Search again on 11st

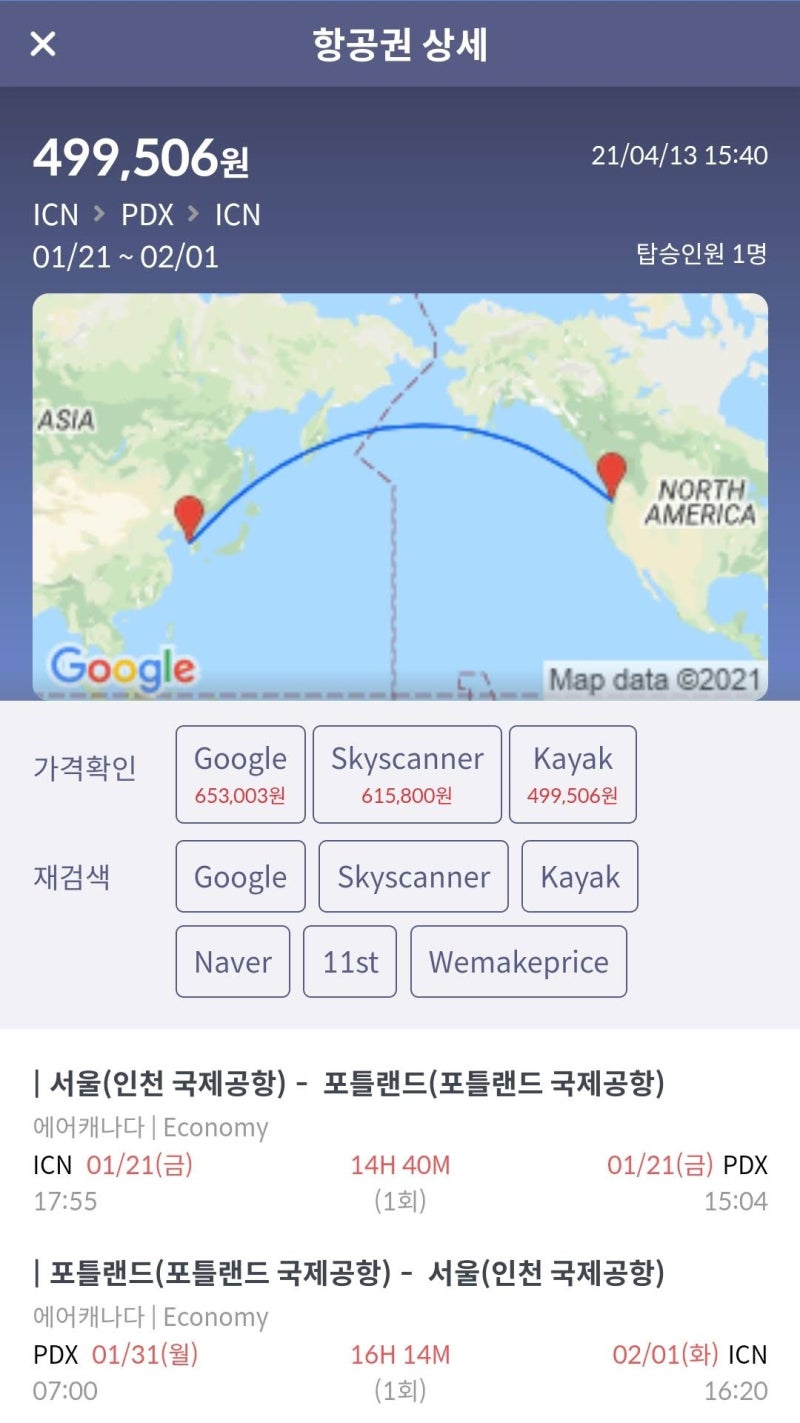[350, 961]
